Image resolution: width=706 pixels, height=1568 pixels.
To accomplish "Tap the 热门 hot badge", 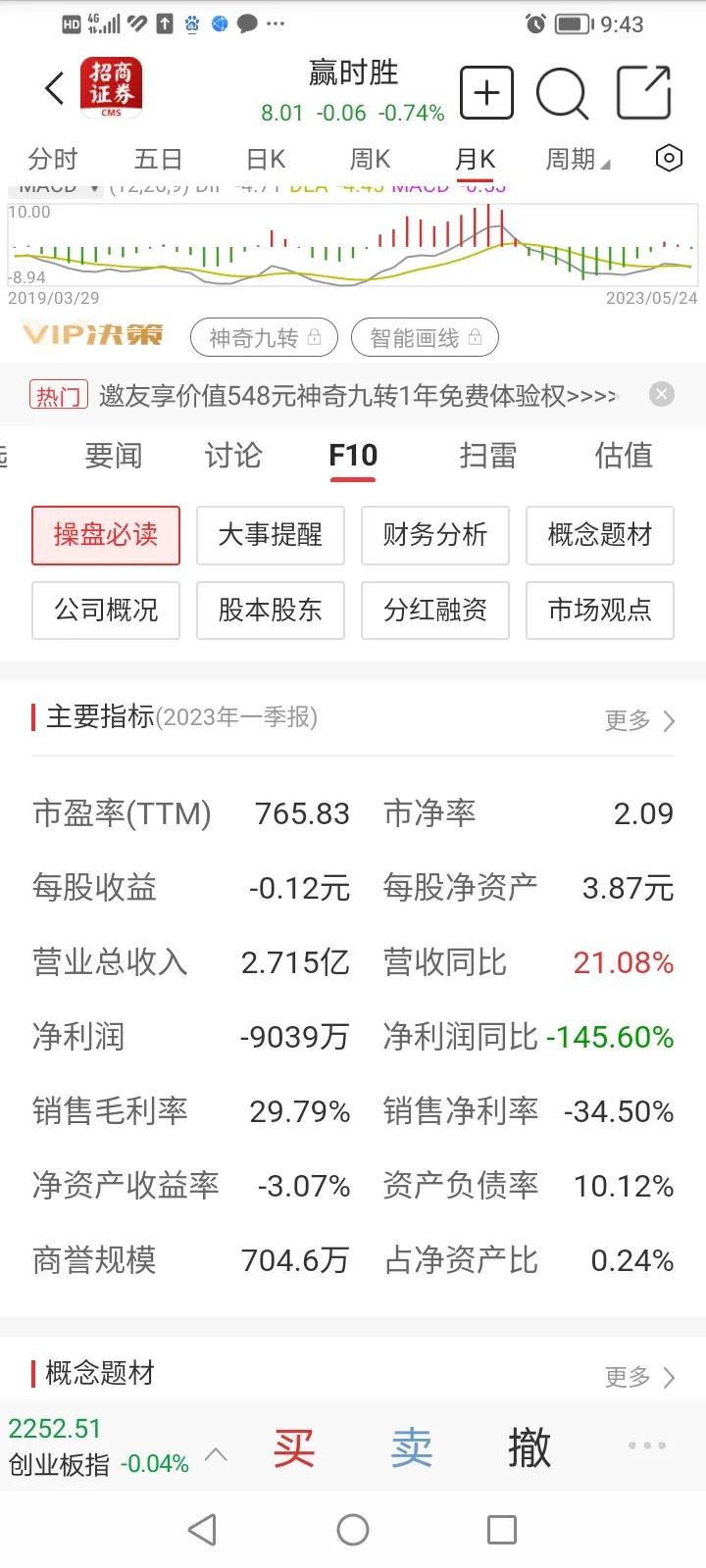I will click(60, 393).
